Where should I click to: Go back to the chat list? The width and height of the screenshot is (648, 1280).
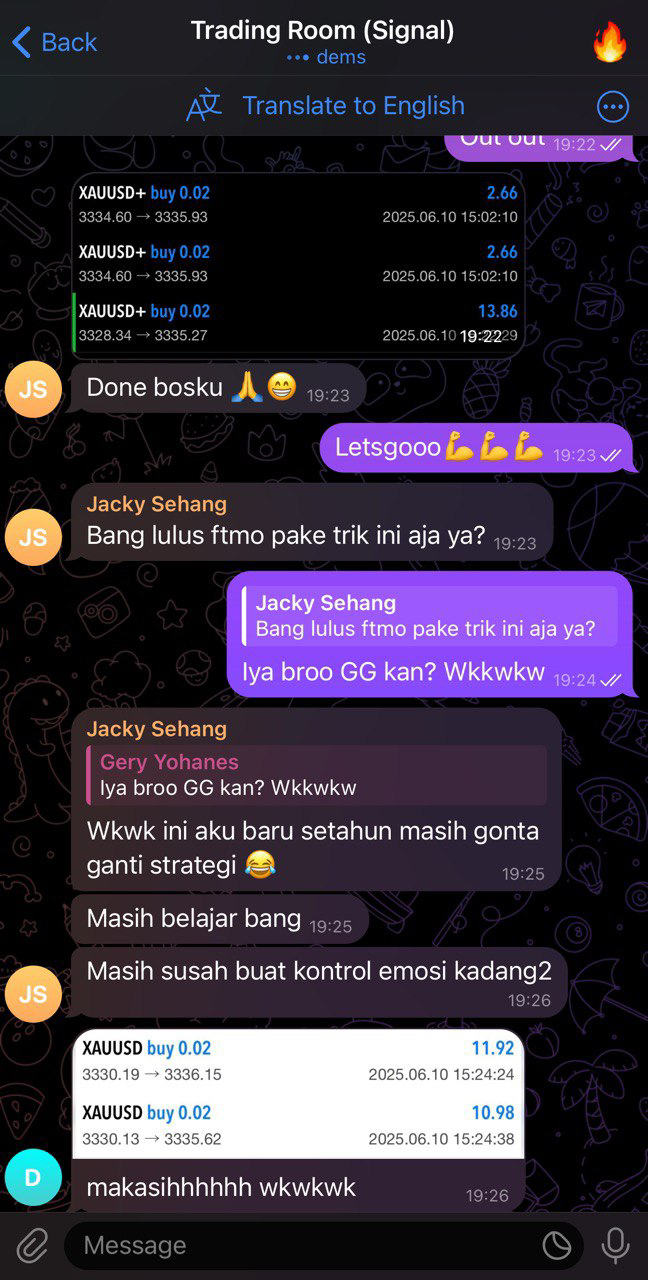click(54, 42)
